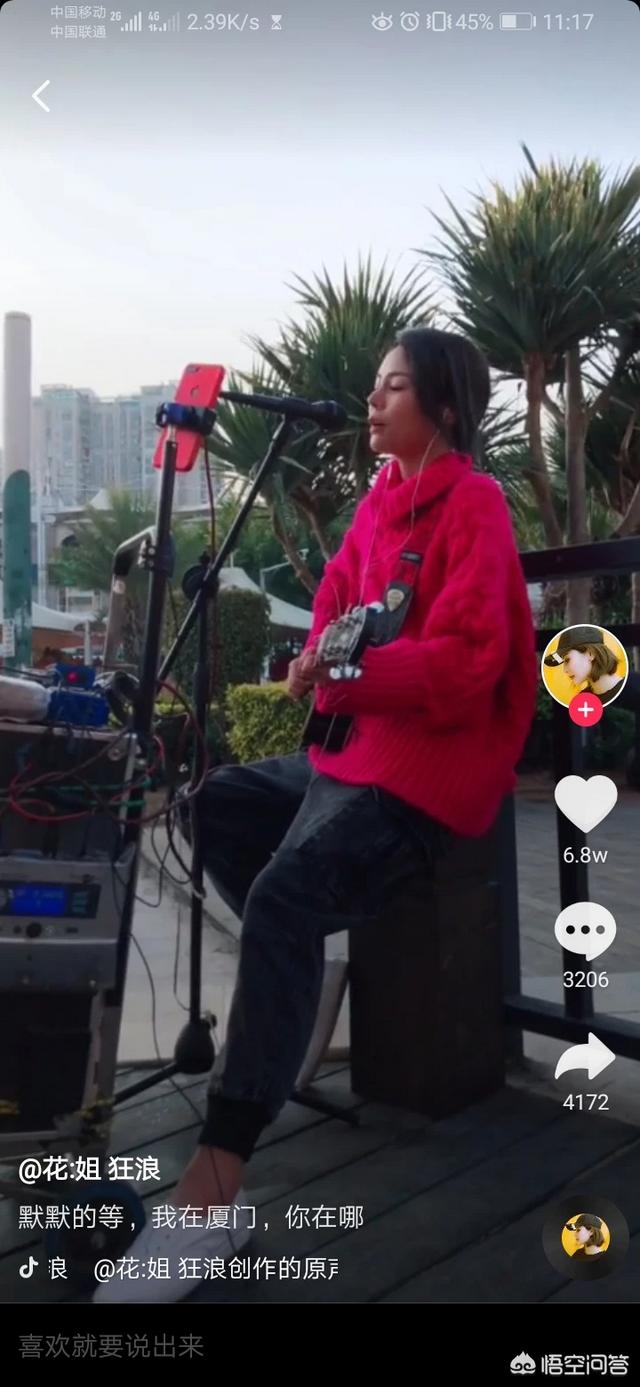Share this video via the arrow icon
Image resolution: width=640 pixels, height=1387 pixels.
pos(585,1057)
